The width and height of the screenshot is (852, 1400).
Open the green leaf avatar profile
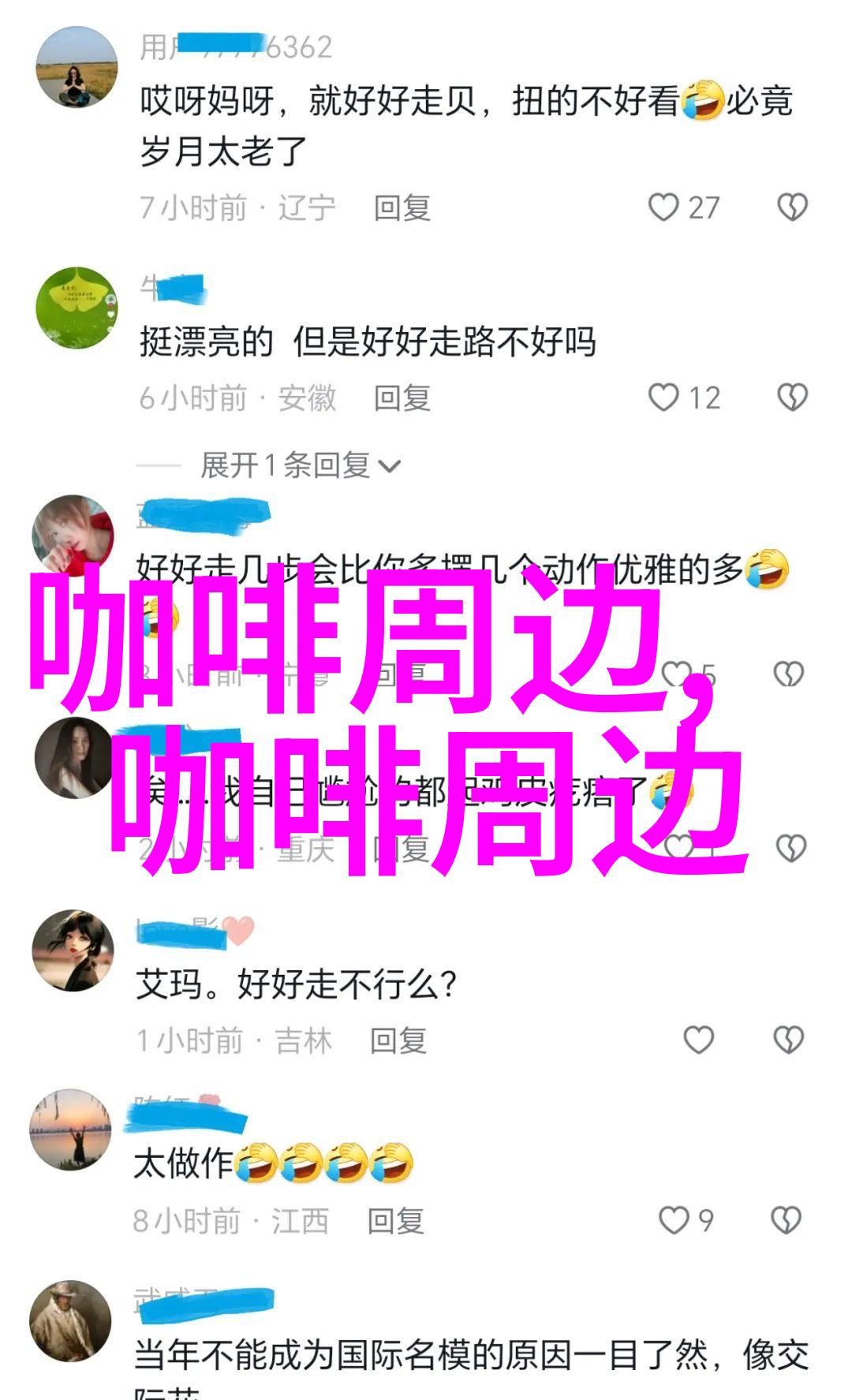(x=77, y=307)
